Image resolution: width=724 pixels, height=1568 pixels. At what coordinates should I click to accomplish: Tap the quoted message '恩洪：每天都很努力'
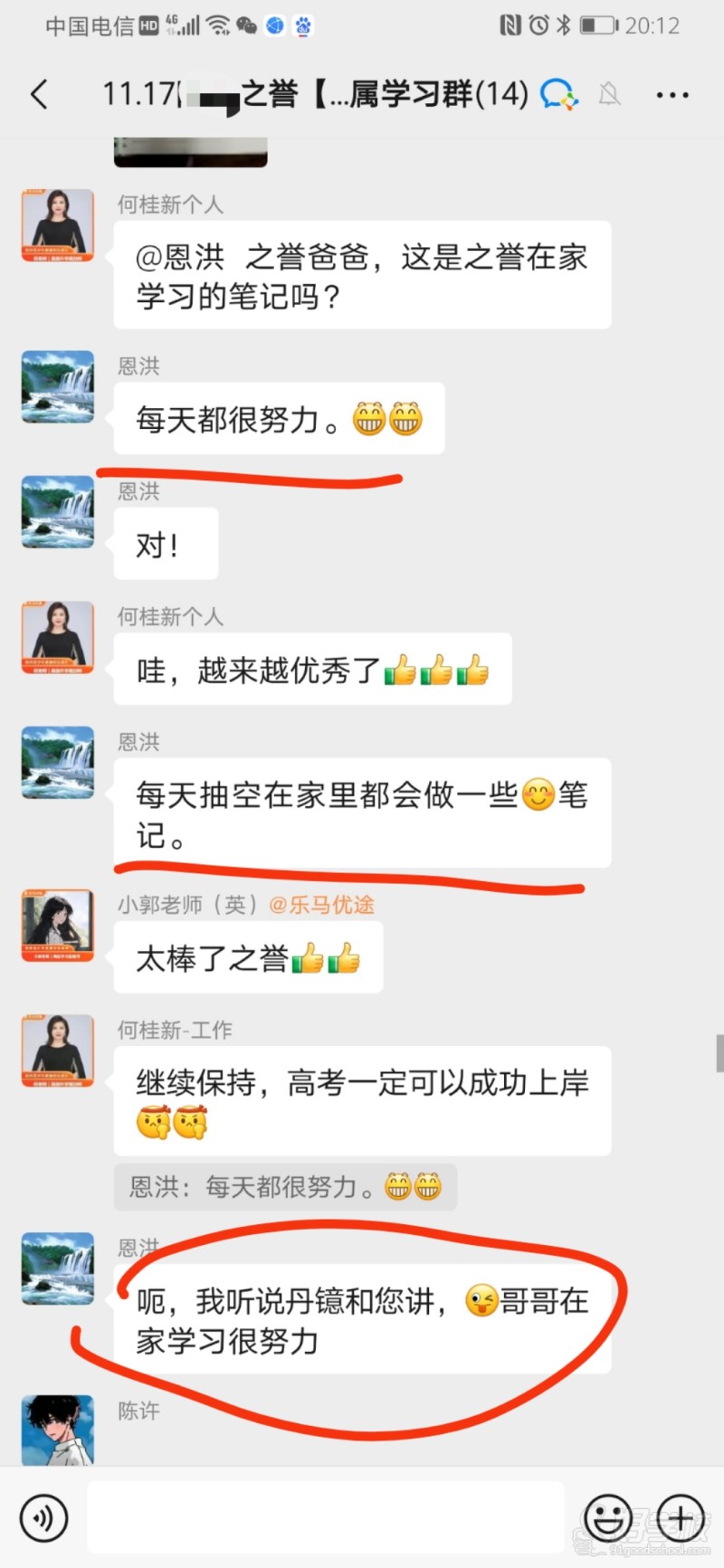pos(285,1187)
